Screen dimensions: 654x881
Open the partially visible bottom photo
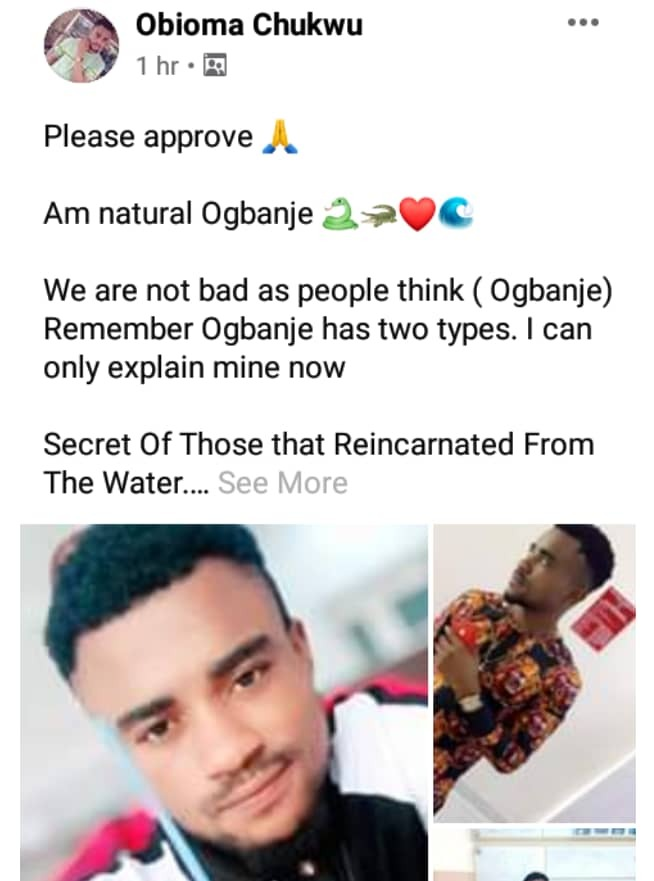click(534, 853)
